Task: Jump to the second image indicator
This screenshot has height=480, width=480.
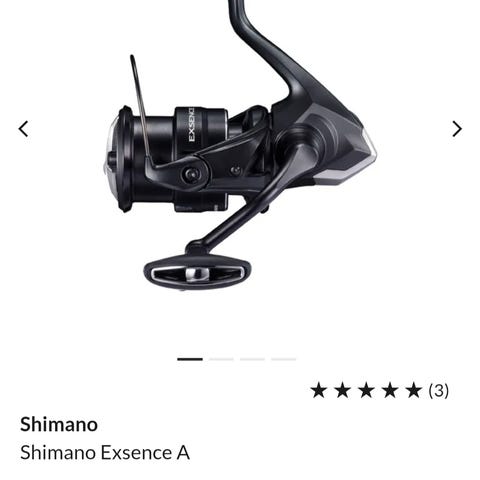Action: 221,359
